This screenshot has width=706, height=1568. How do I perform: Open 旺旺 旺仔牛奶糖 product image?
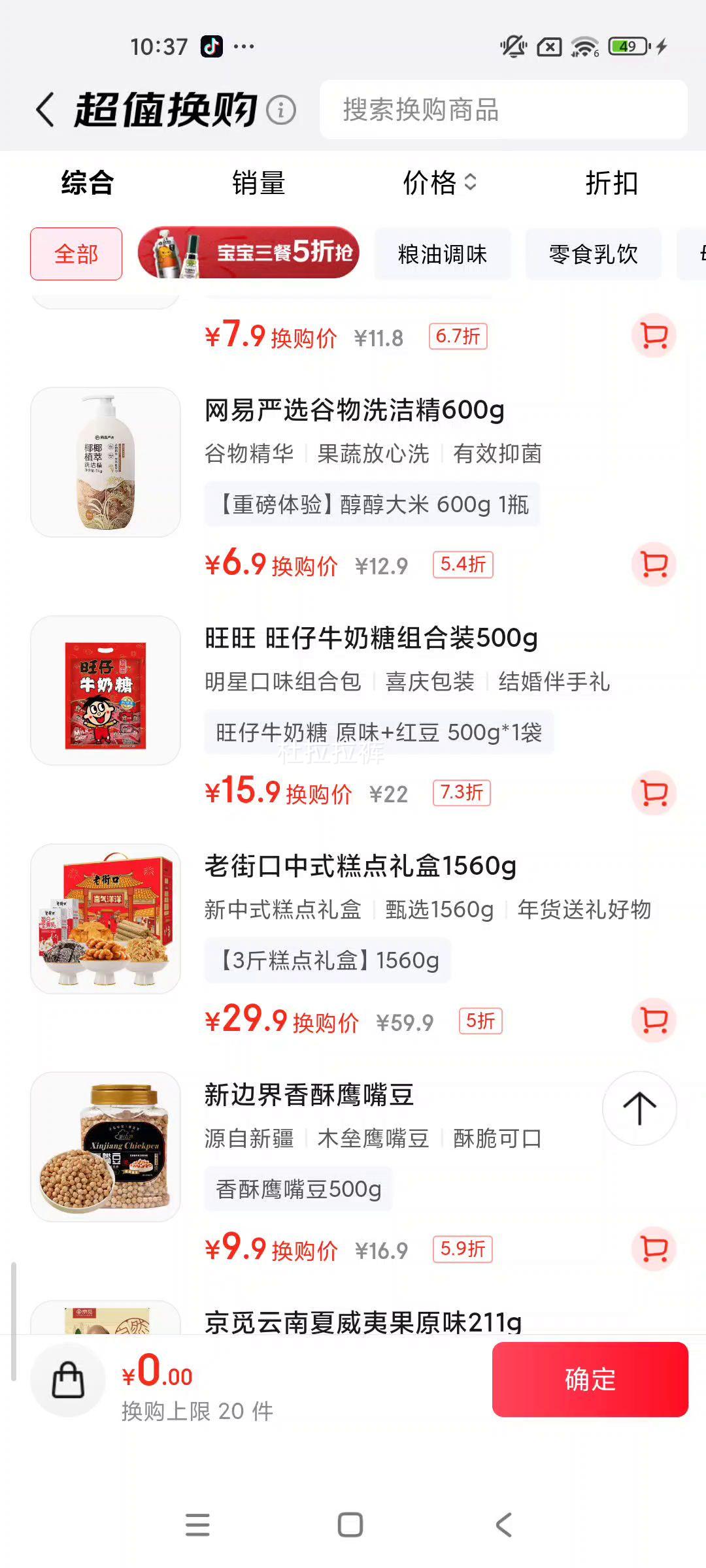[x=106, y=691]
